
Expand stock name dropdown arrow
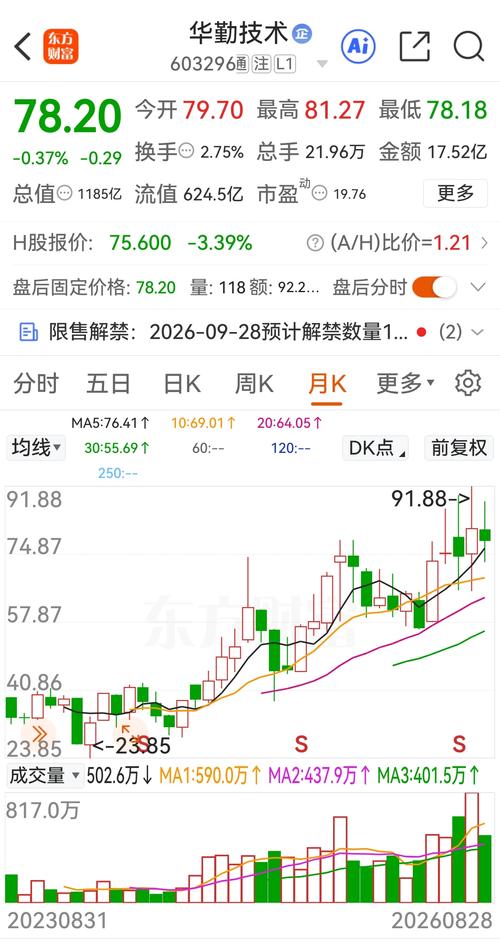[322, 64]
